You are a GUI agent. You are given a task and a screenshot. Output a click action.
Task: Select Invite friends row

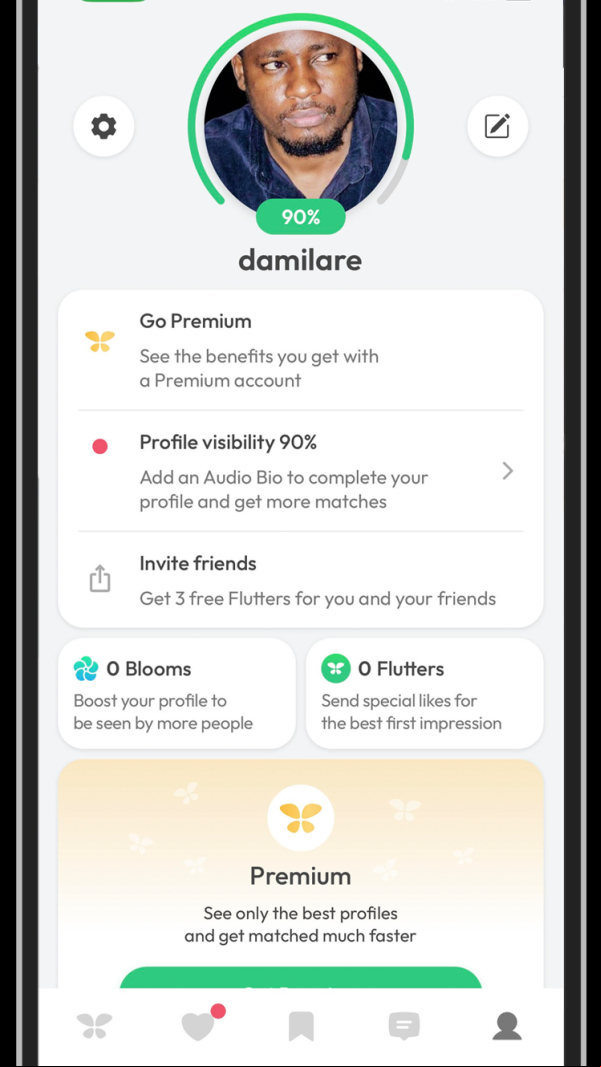[x=300, y=580]
